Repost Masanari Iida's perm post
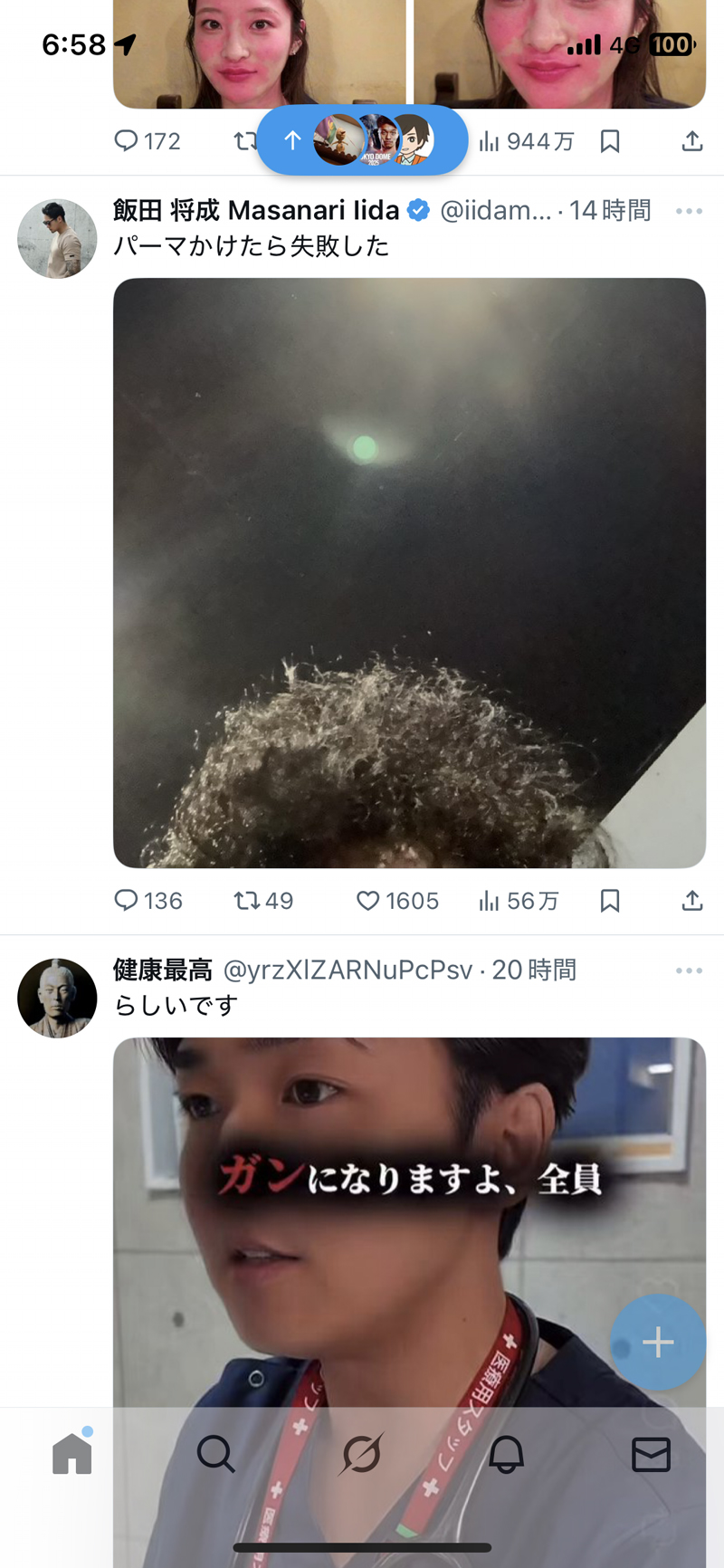The width and height of the screenshot is (724, 1568). pyautogui.click(x=262, y=901)
